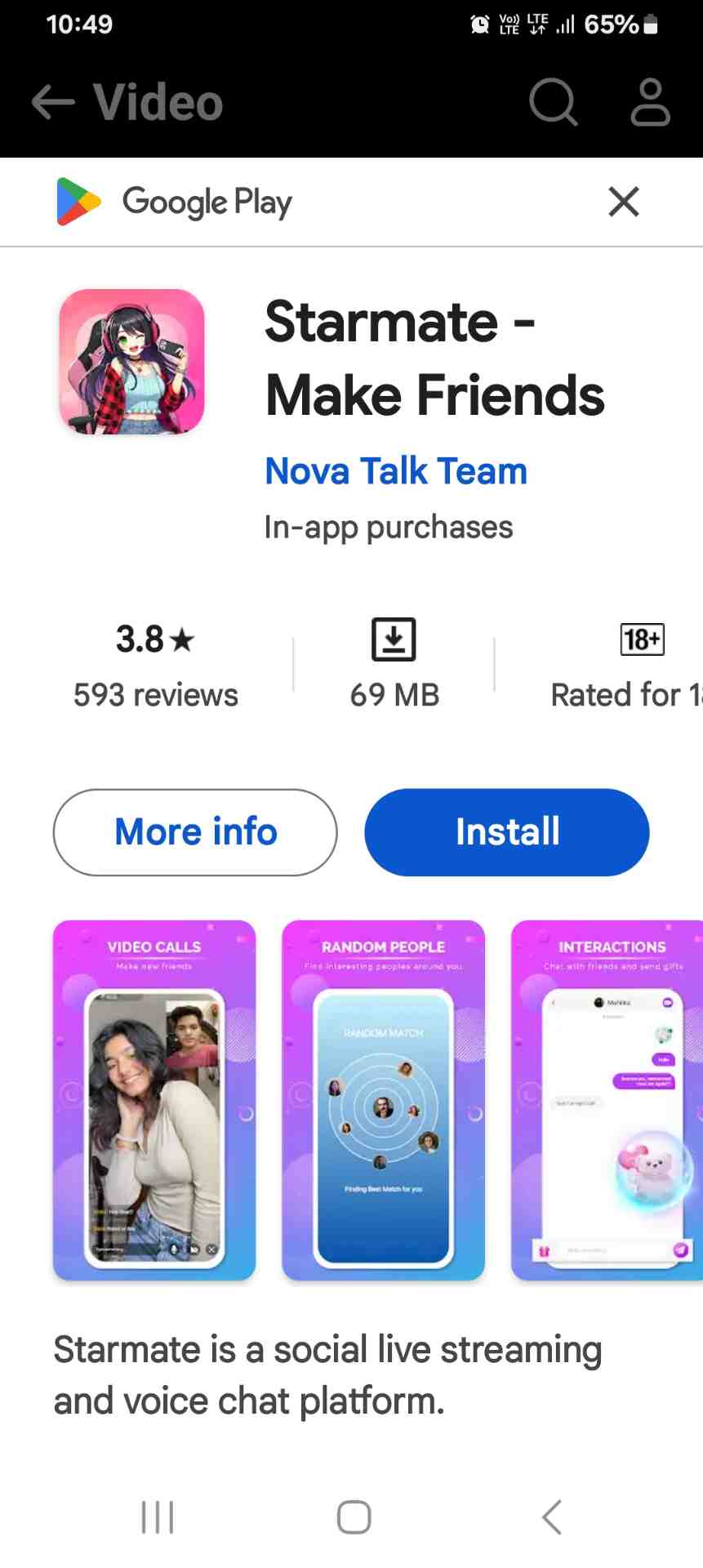Open search from the top bar

click(553, 103)
